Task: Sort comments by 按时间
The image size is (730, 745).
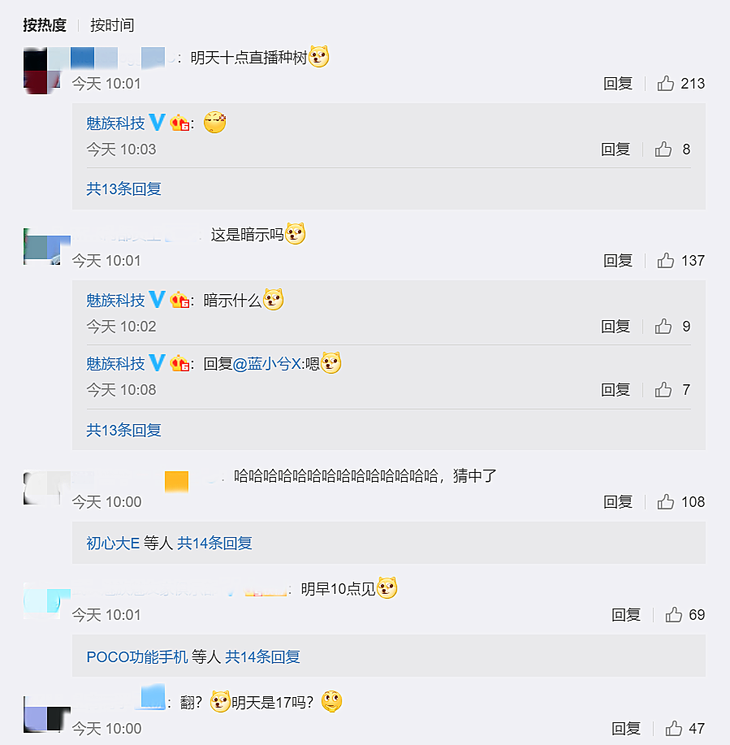Action: point(112,25)
